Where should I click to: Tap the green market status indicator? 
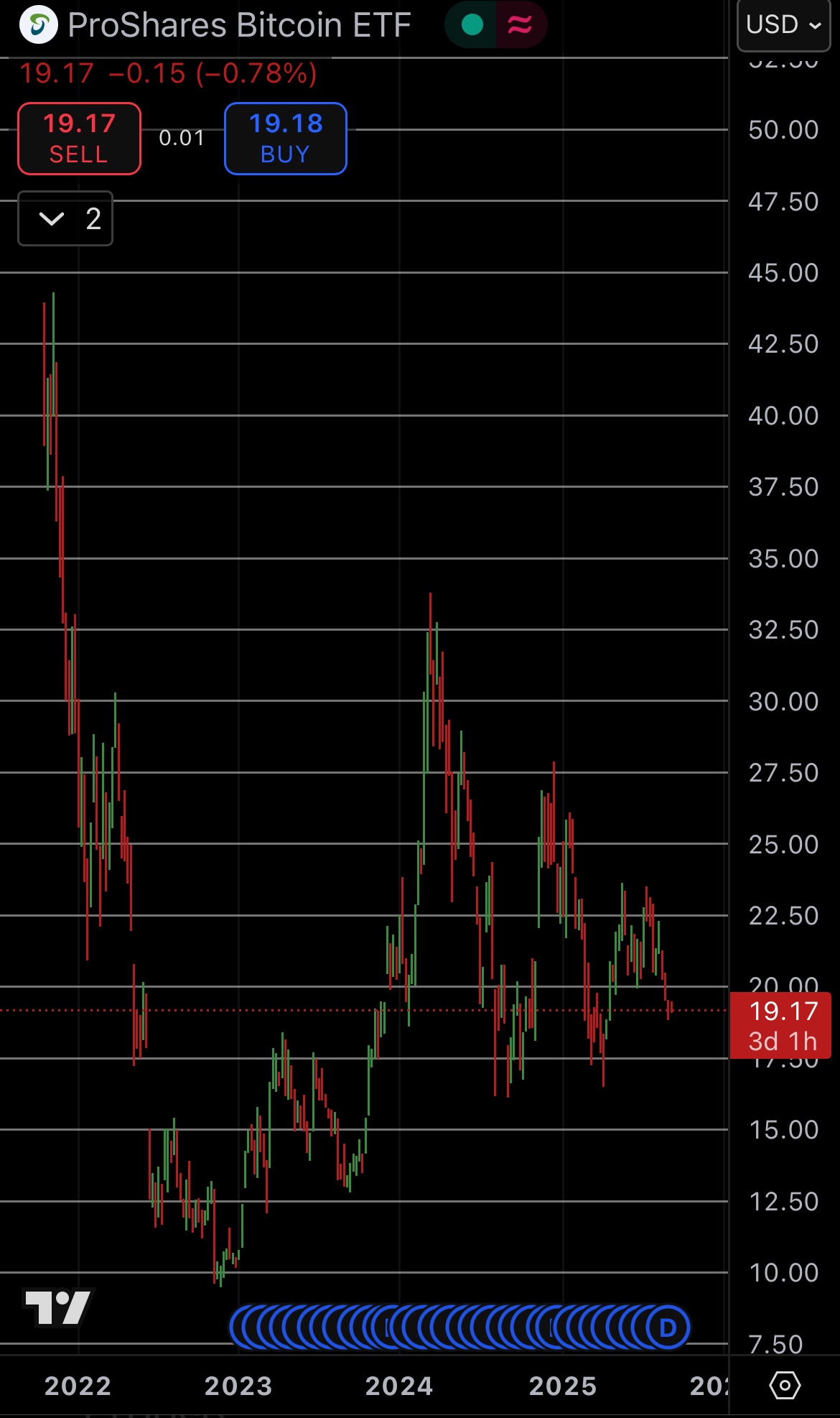point(472,25)
